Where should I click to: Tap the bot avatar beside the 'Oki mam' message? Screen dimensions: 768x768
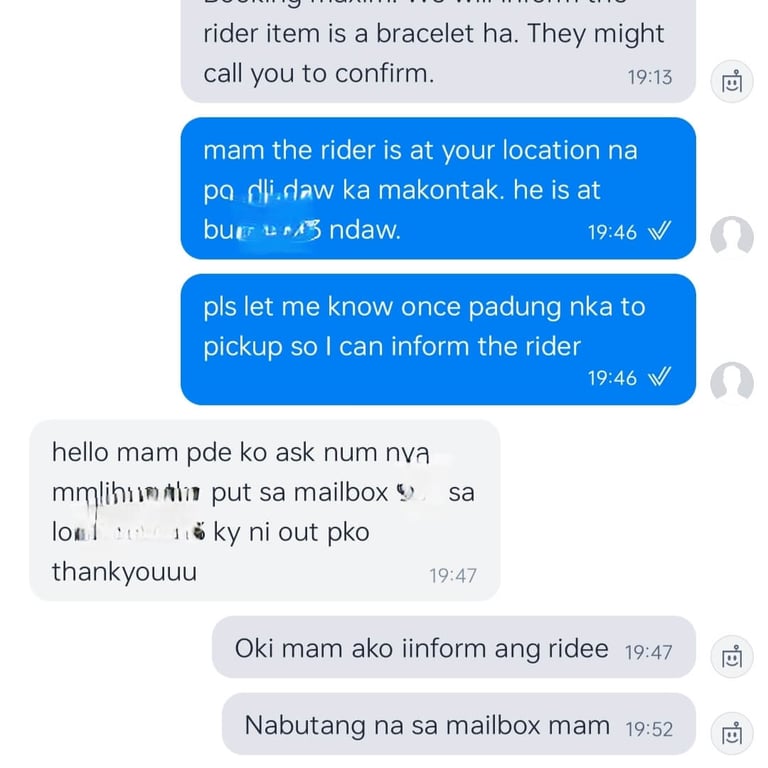(732, 656)
